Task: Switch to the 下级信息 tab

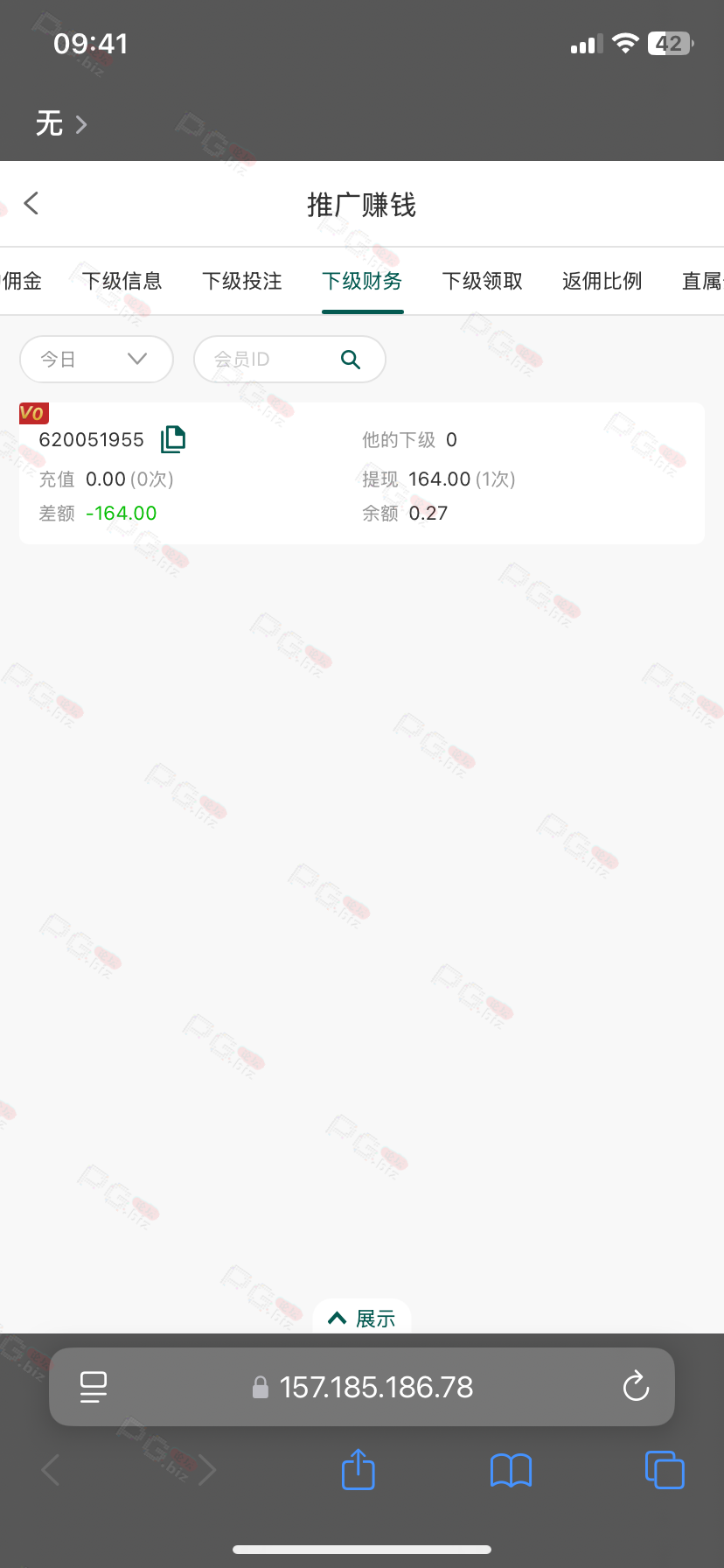Action: click(x=122, y=281)
